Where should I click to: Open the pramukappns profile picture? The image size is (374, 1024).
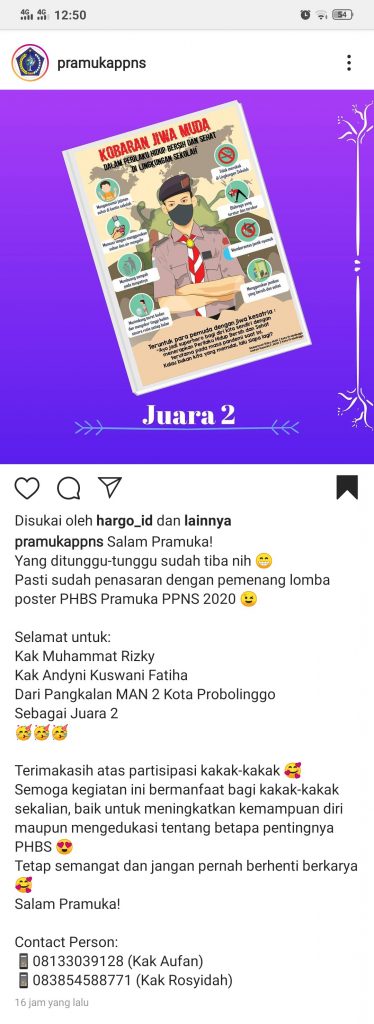(30, 63)
